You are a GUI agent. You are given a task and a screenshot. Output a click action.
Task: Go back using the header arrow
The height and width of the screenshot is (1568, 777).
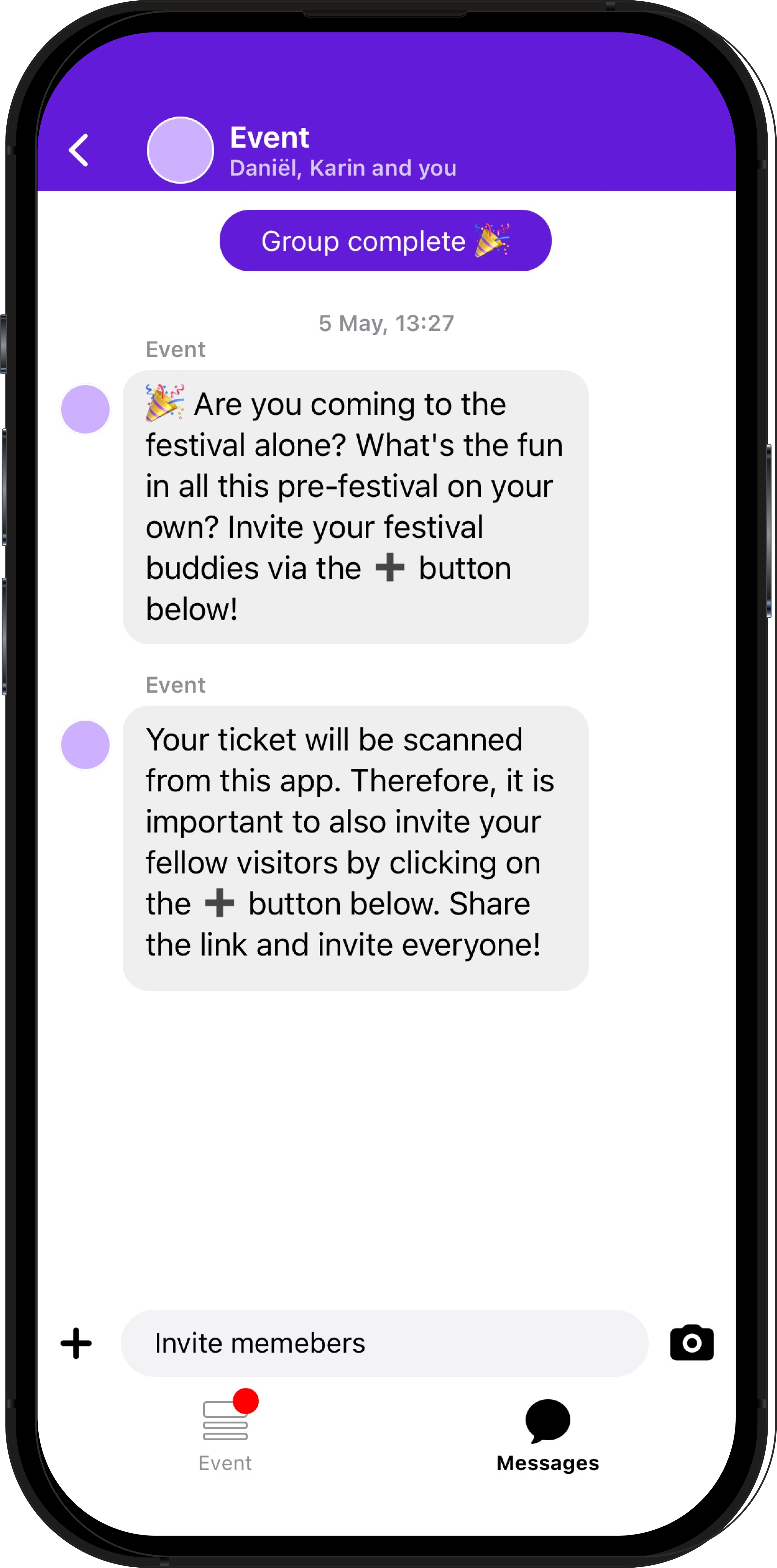(79, 150)
